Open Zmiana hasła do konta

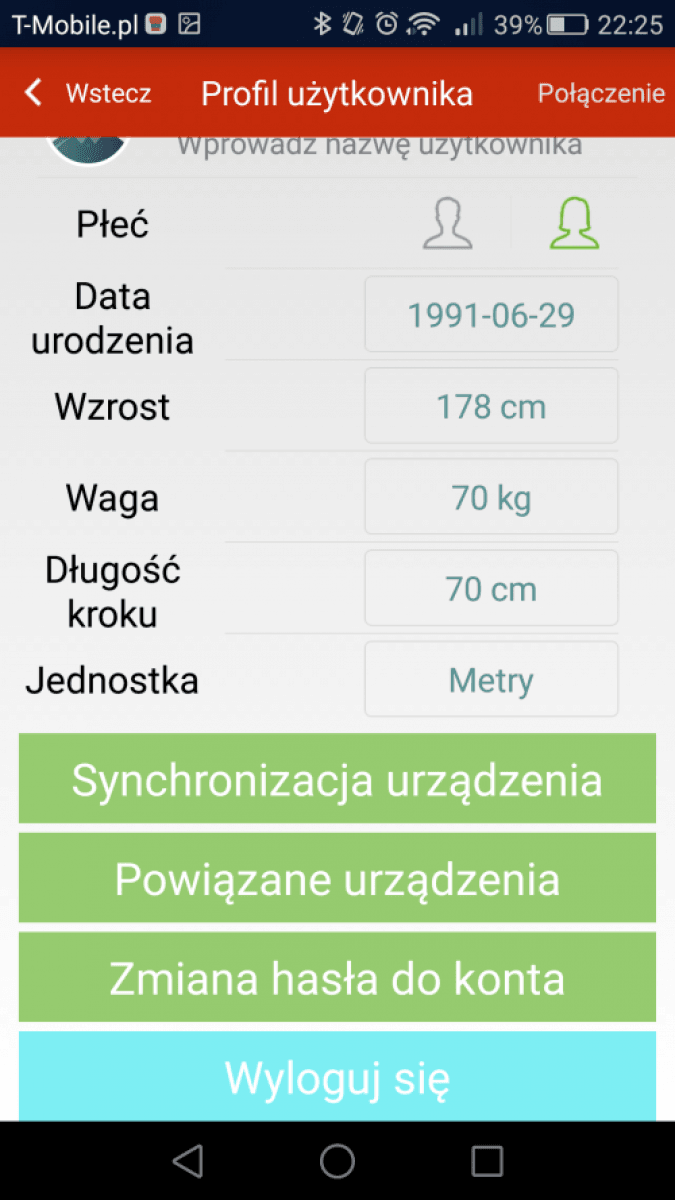click(x=337, y=977)
